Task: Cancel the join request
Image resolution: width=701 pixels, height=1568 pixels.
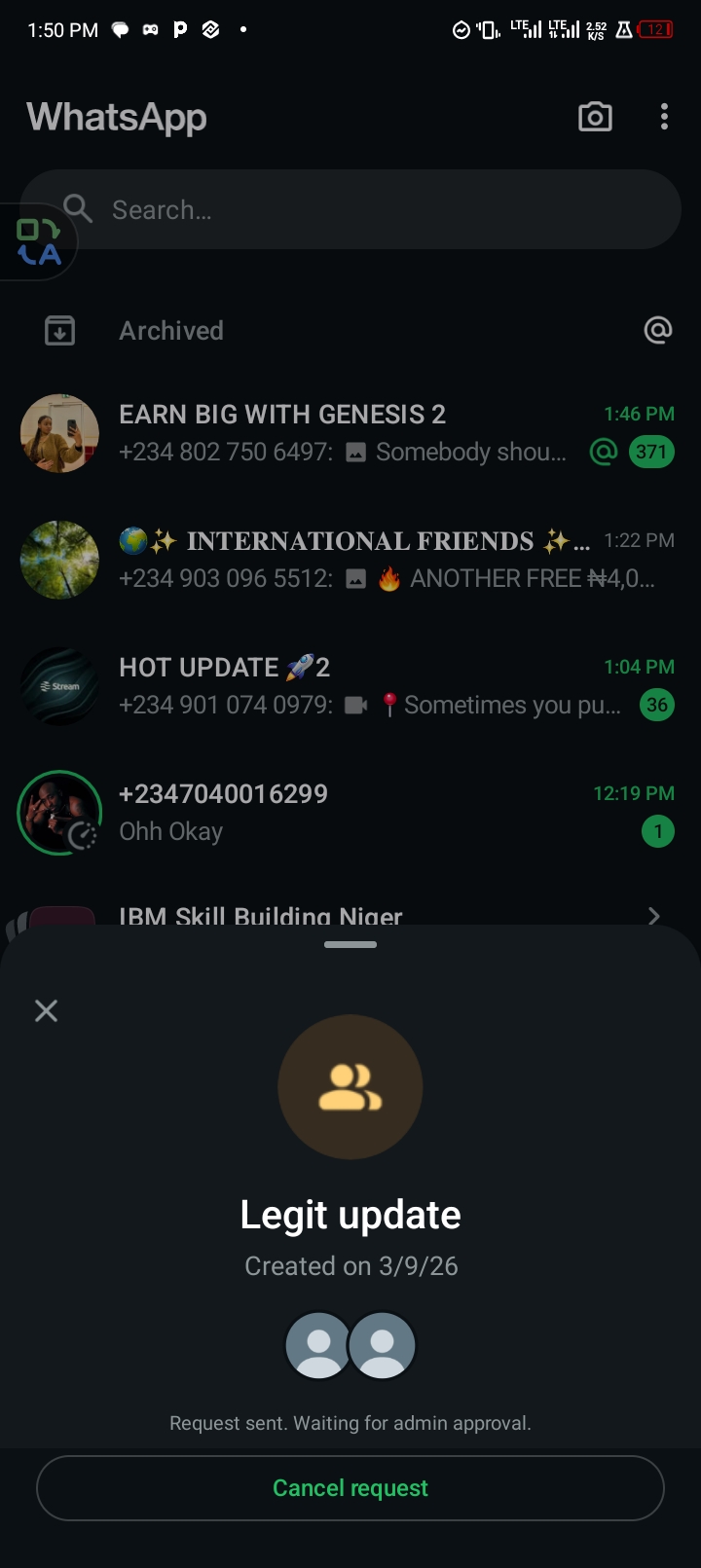Action: 350,1487
